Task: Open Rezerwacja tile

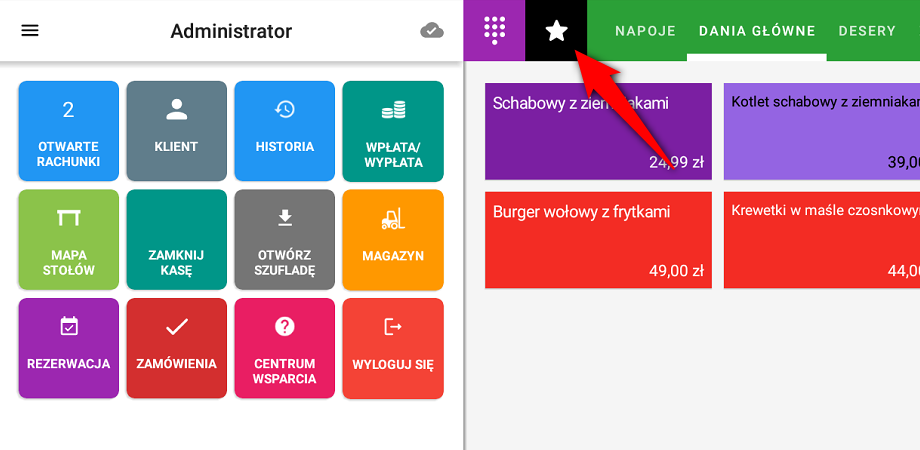Action: 68,349
